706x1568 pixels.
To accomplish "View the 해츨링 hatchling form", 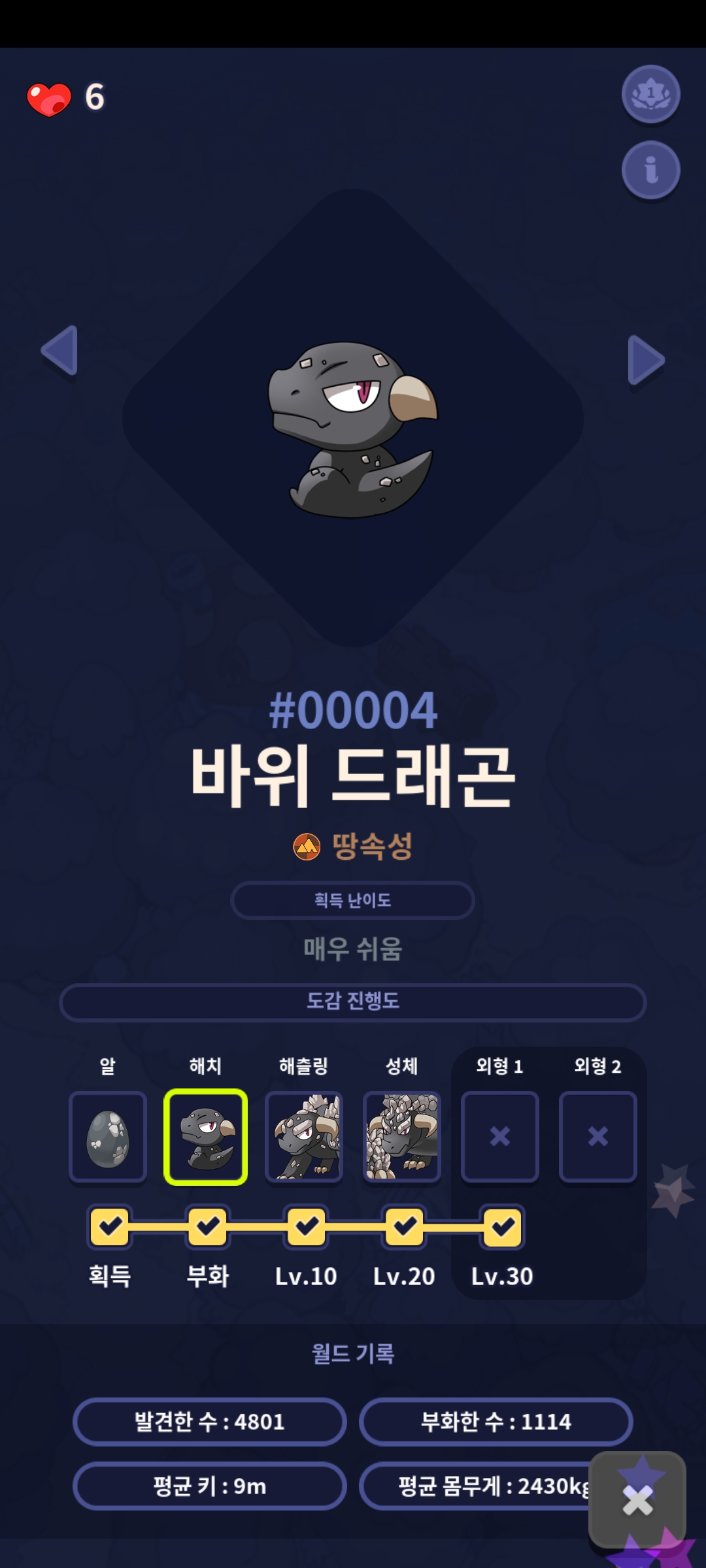I will click(x=304, y=1137).
